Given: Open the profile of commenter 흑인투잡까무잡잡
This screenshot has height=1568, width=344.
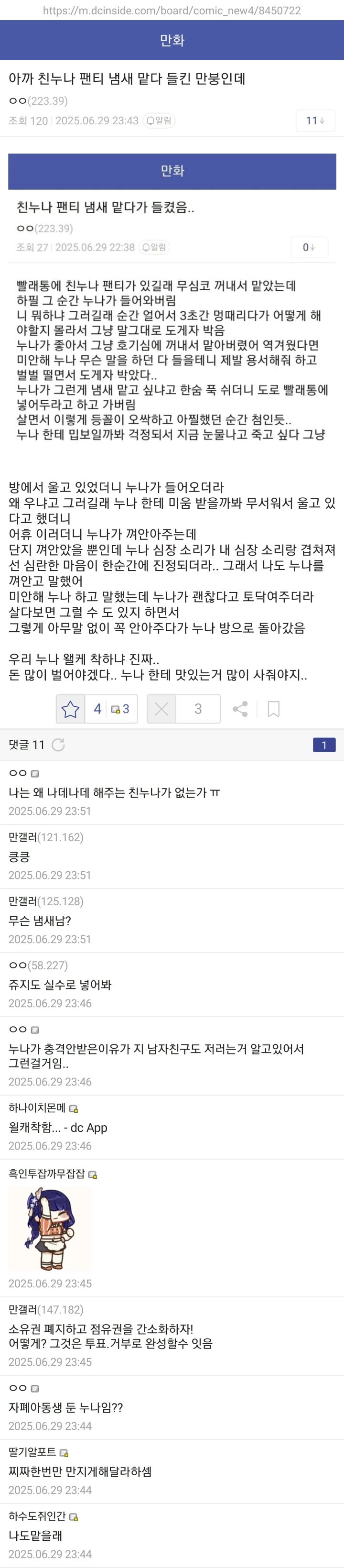Looking at the screenshot, I should [47, 1173].
